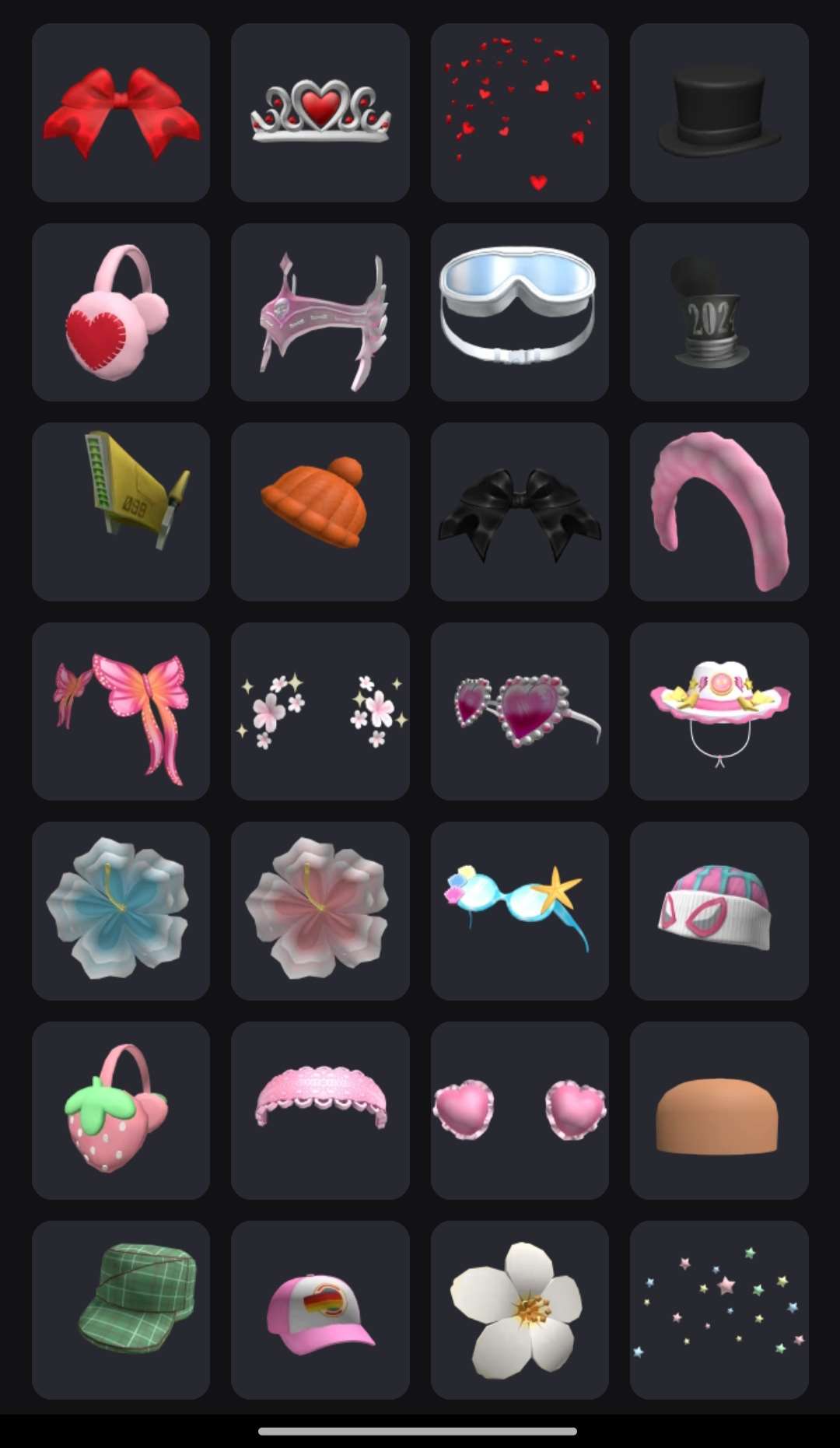Choose the black bow accessory
This screenshot has width=840, height=1448.
[x=519, y=512]
